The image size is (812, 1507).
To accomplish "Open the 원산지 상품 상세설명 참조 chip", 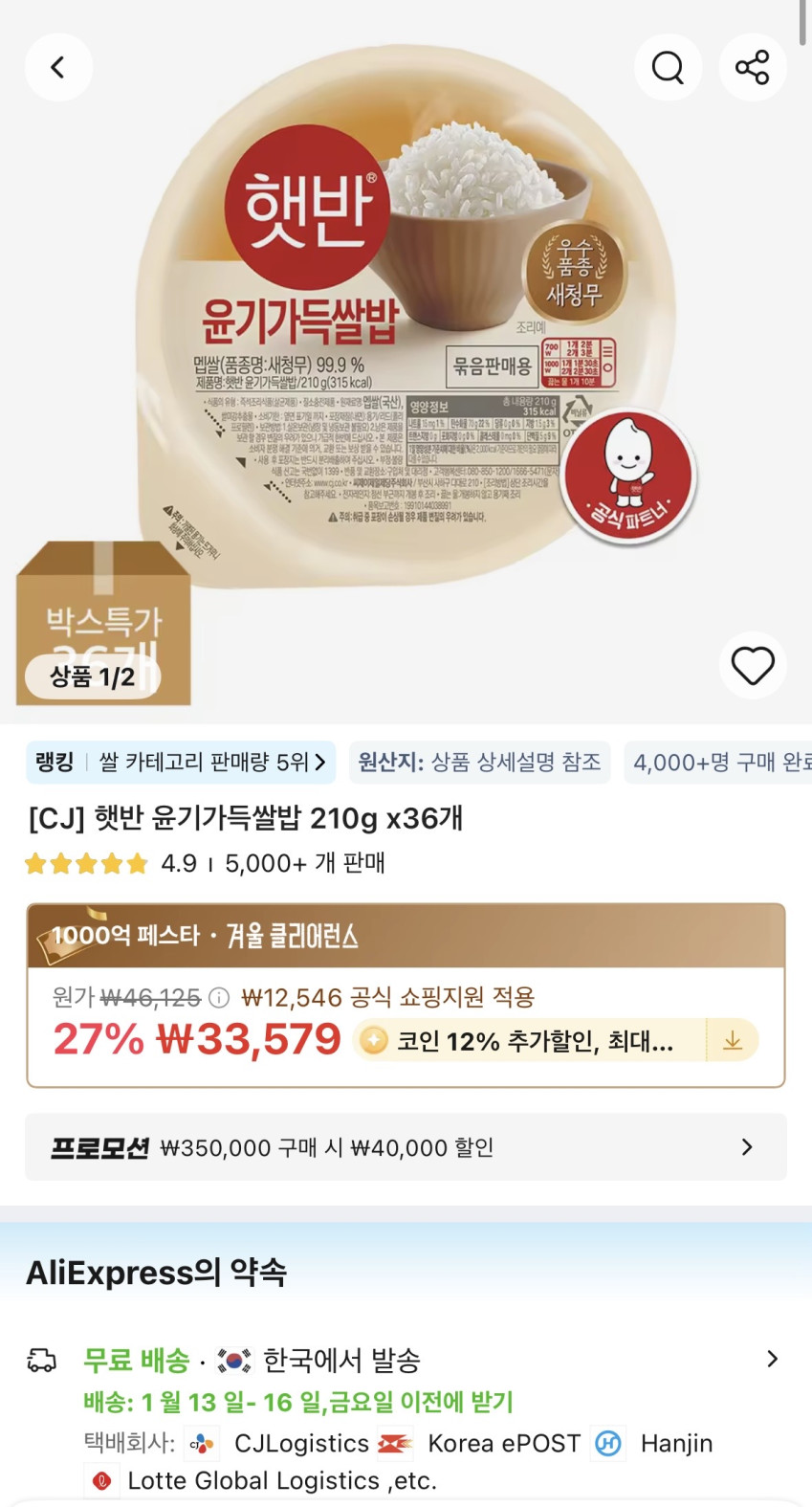I will click(479, 762).
